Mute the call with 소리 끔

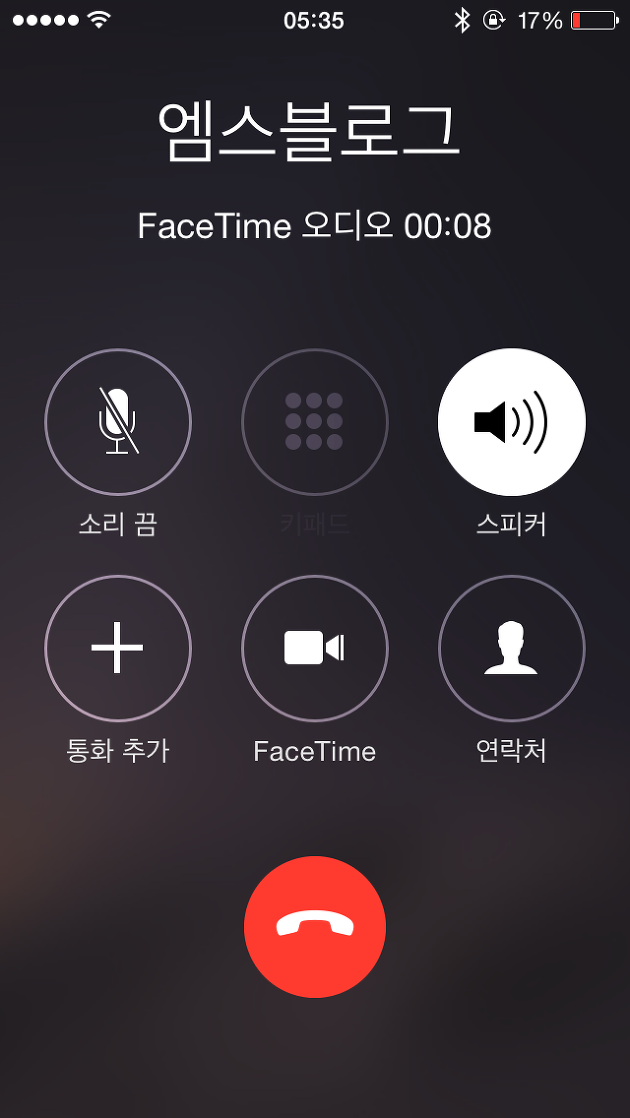coord(118,422)
